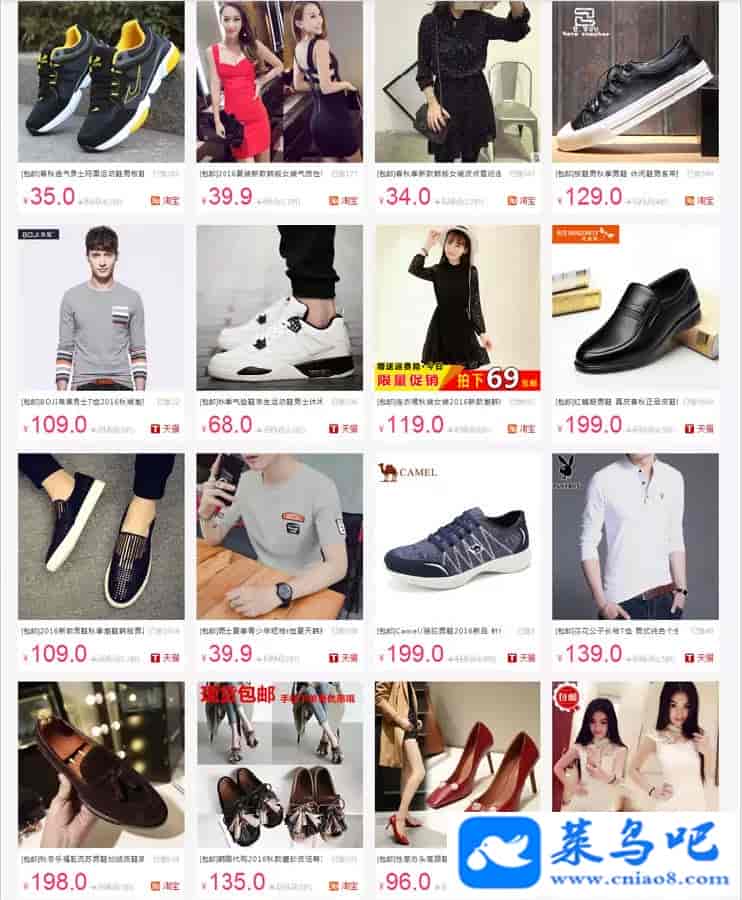Open the Camel blue sneakers priced ¥199.0
Screen dimensions: 742x900
457,537
